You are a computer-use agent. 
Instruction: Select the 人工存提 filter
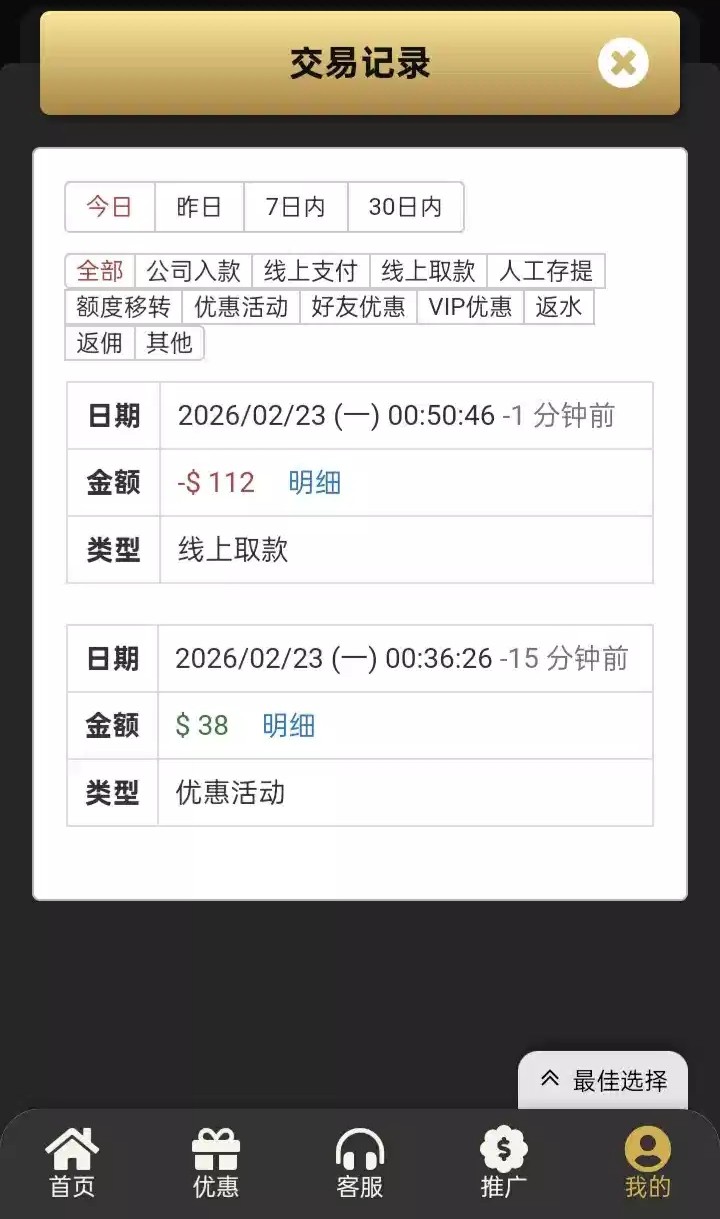[x=546, y=271]
